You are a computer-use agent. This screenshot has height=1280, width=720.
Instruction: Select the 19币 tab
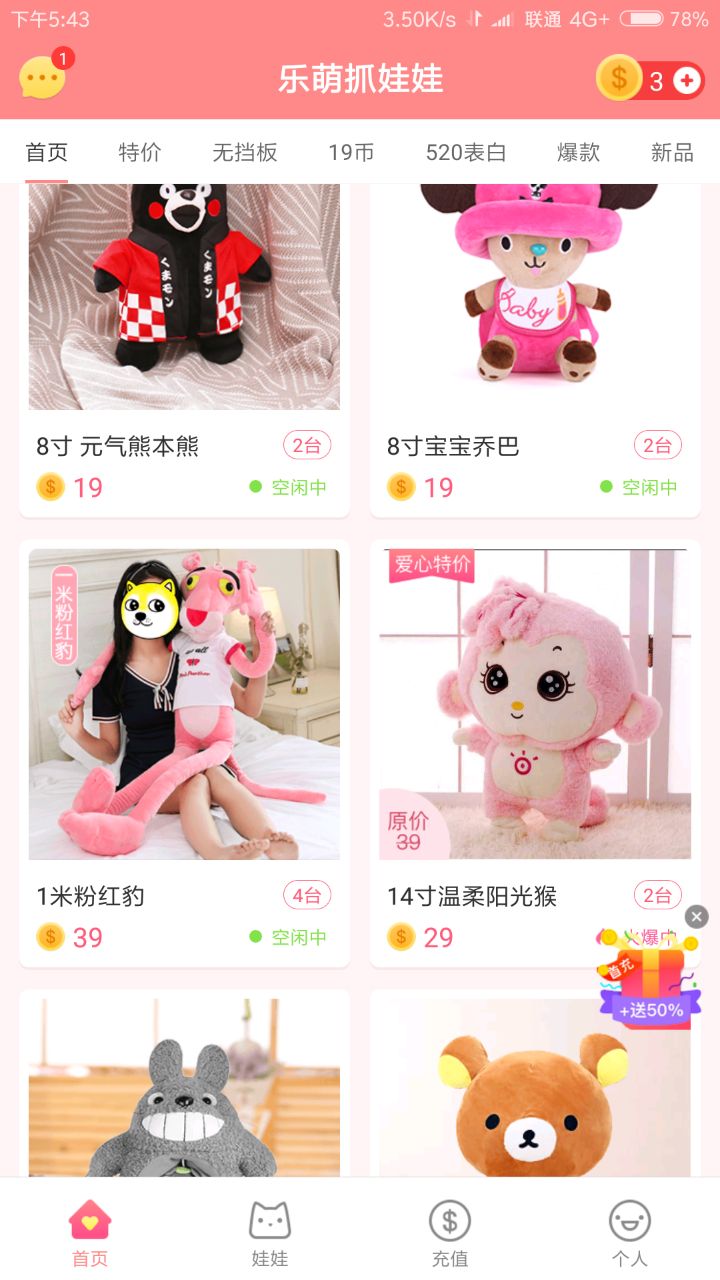tap(351, 152)
